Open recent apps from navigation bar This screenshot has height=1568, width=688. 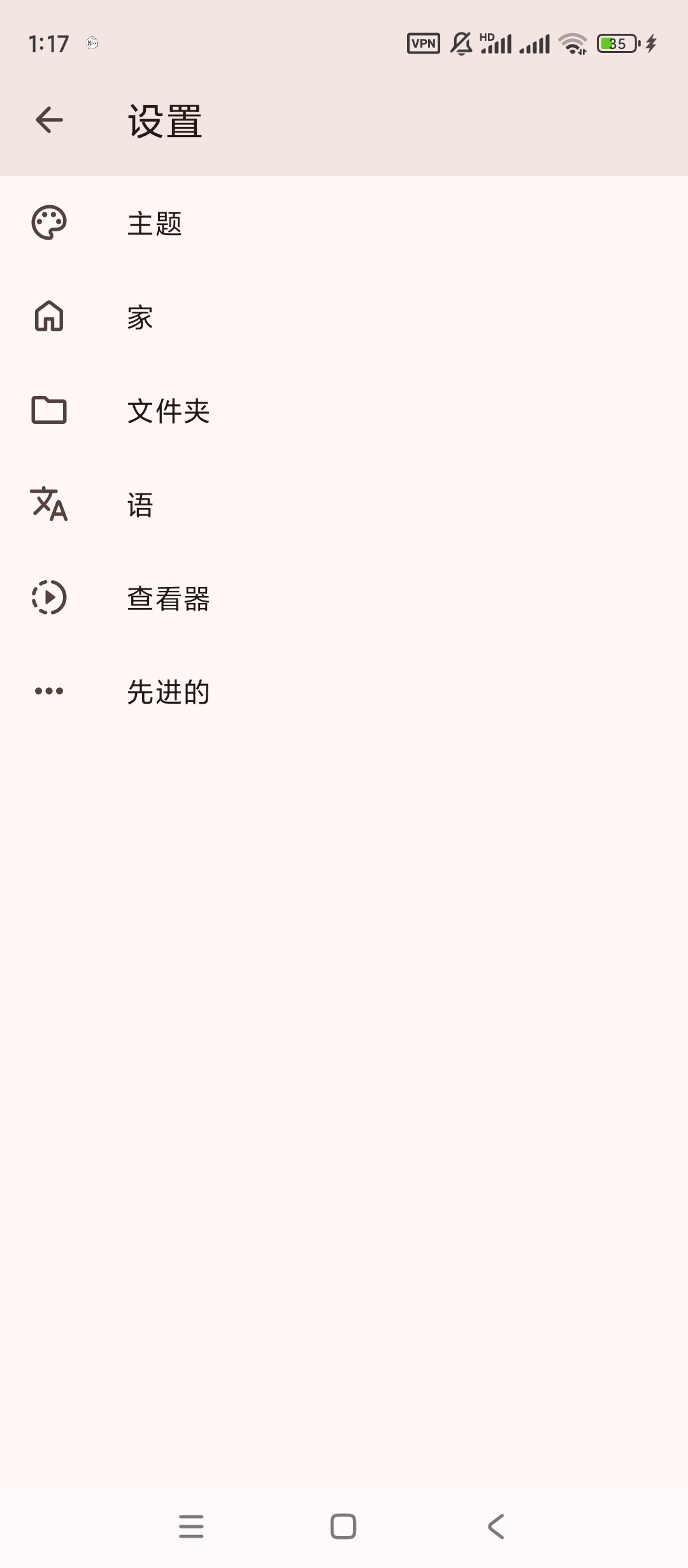click(191, 1527)
